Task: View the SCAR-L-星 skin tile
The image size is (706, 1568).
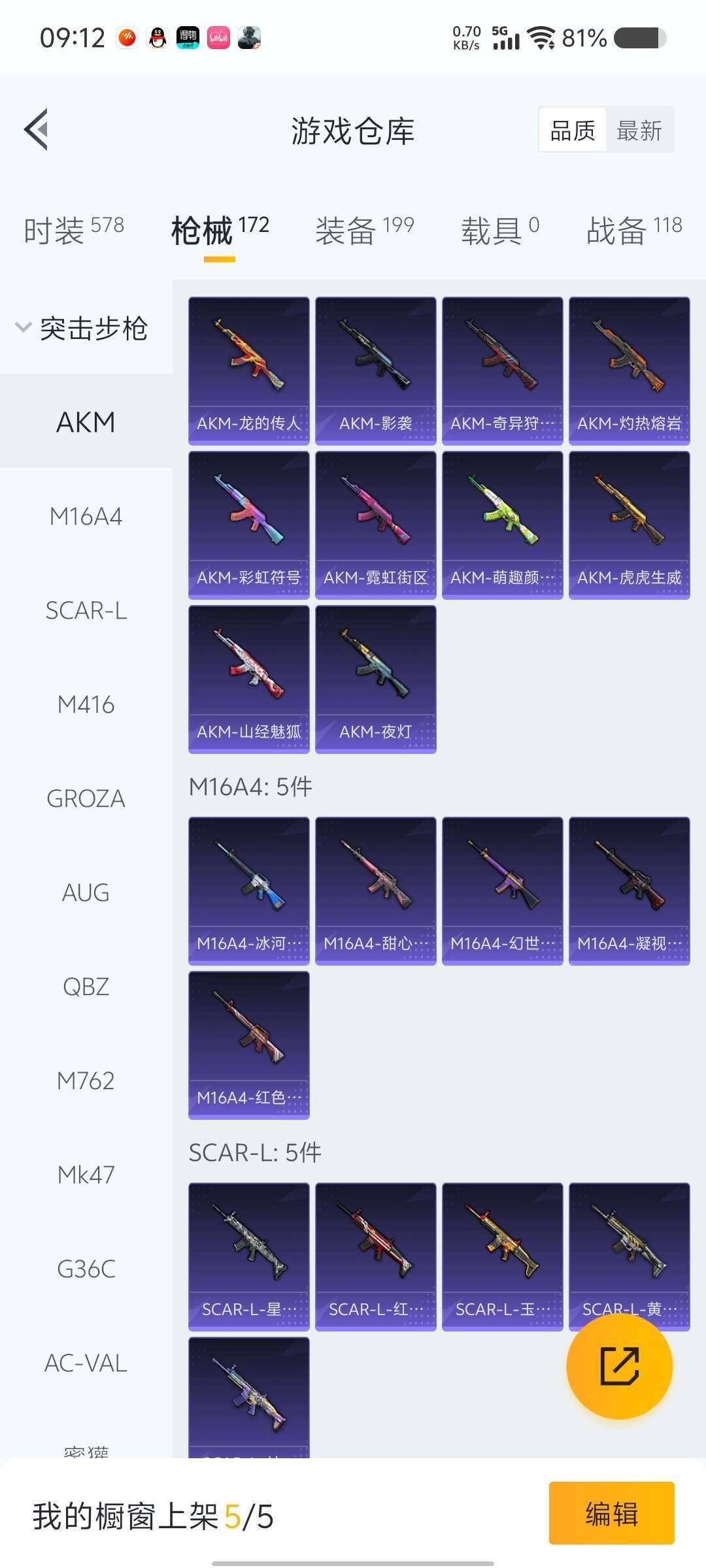Action: click(x=248, y=1256)
